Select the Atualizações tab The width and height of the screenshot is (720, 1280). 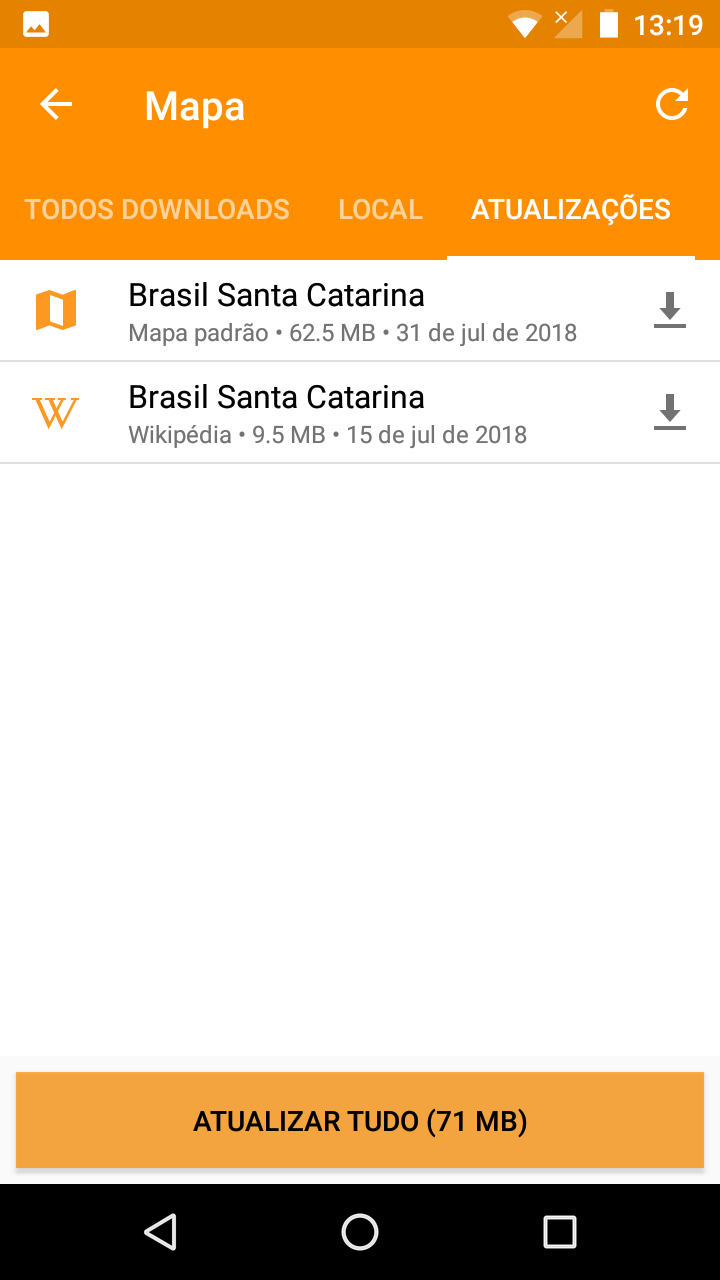(x=571, y=209)
